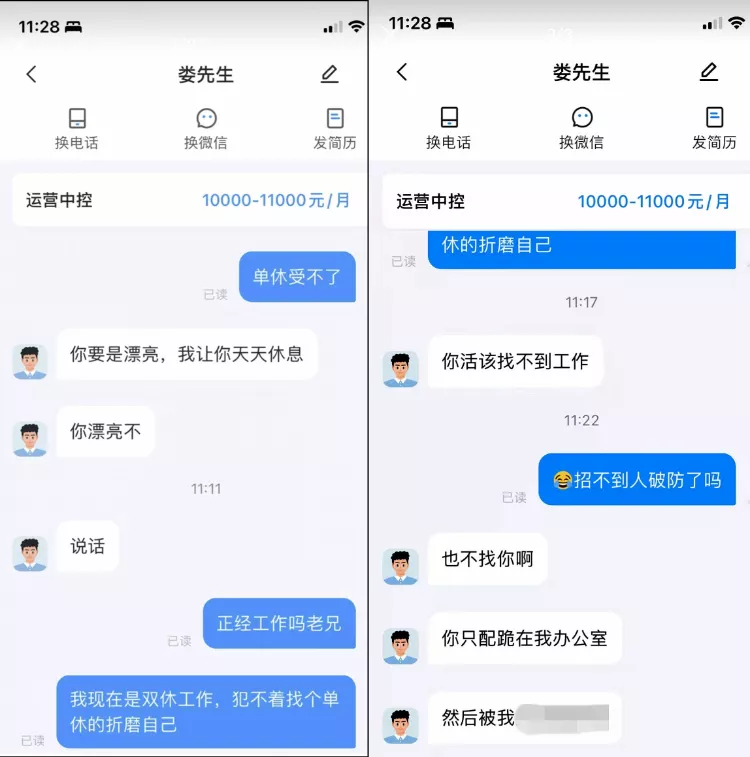
Task: Tap the bed mode icon in the status bar
Action: pos(73,26)
